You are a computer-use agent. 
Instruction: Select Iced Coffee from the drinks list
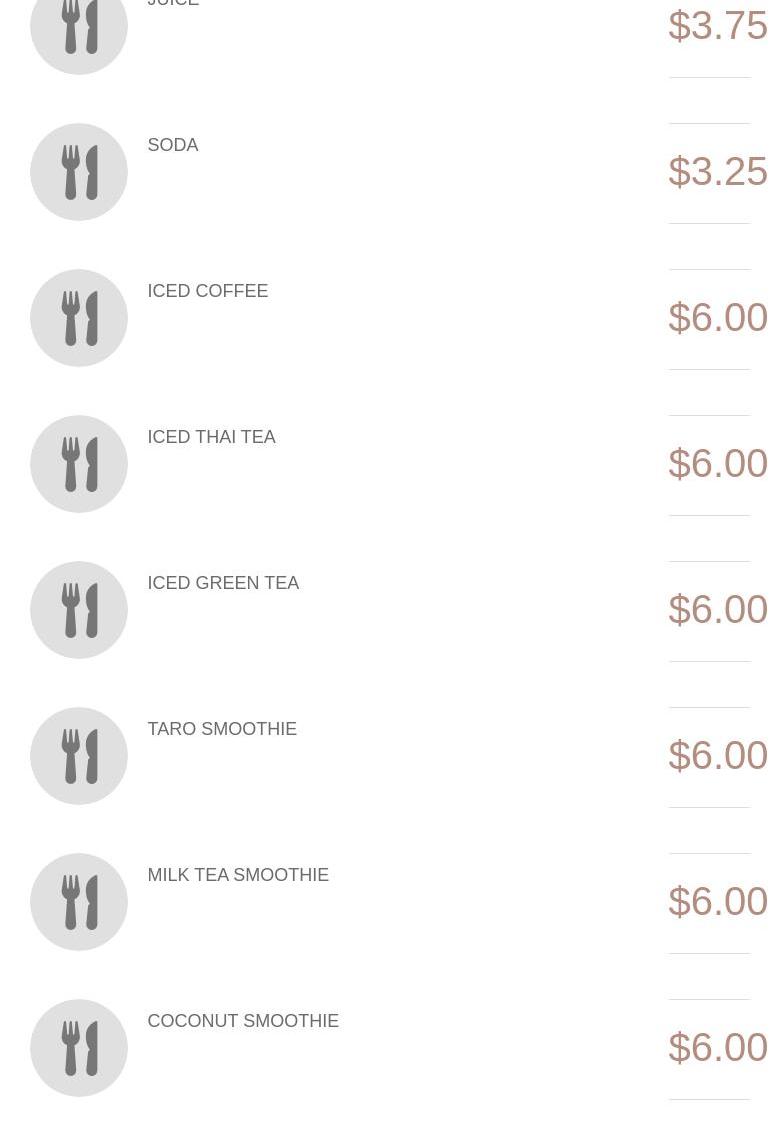pos(207,292)
